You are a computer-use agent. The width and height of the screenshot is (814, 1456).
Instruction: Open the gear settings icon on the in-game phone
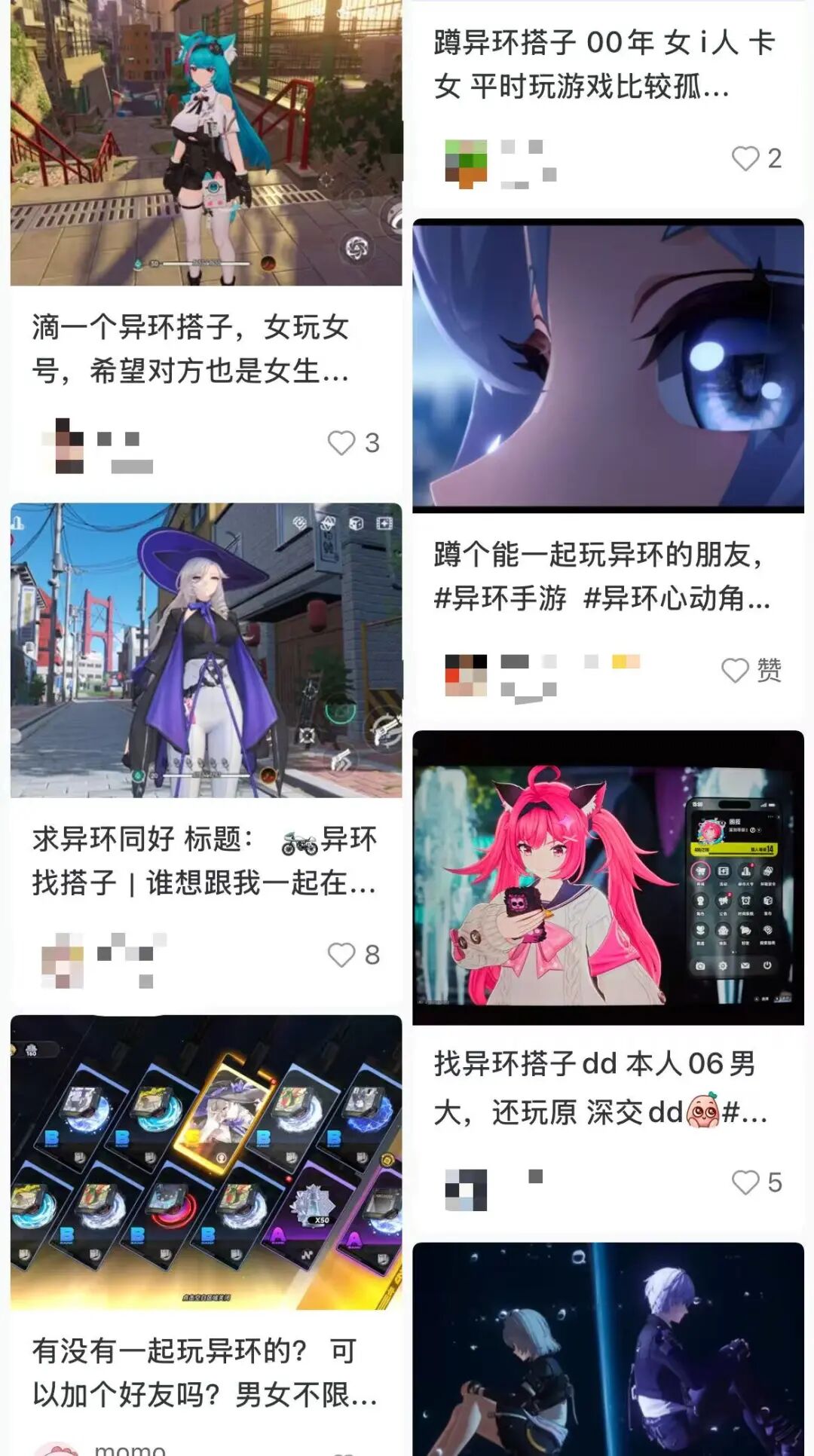point(724,966)
